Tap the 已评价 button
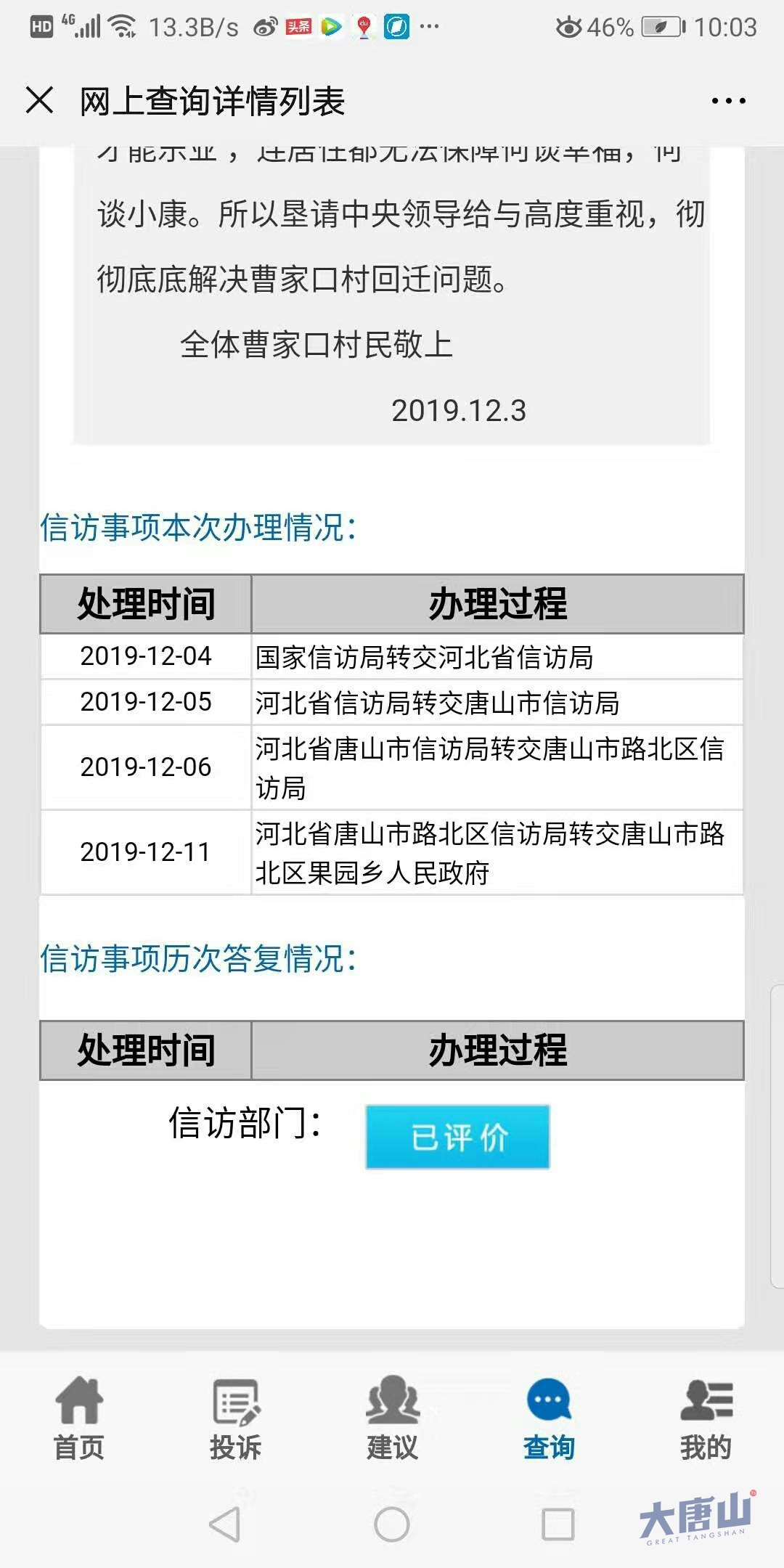Screen dimensions: 784x1568 [x=457, y=1137]
